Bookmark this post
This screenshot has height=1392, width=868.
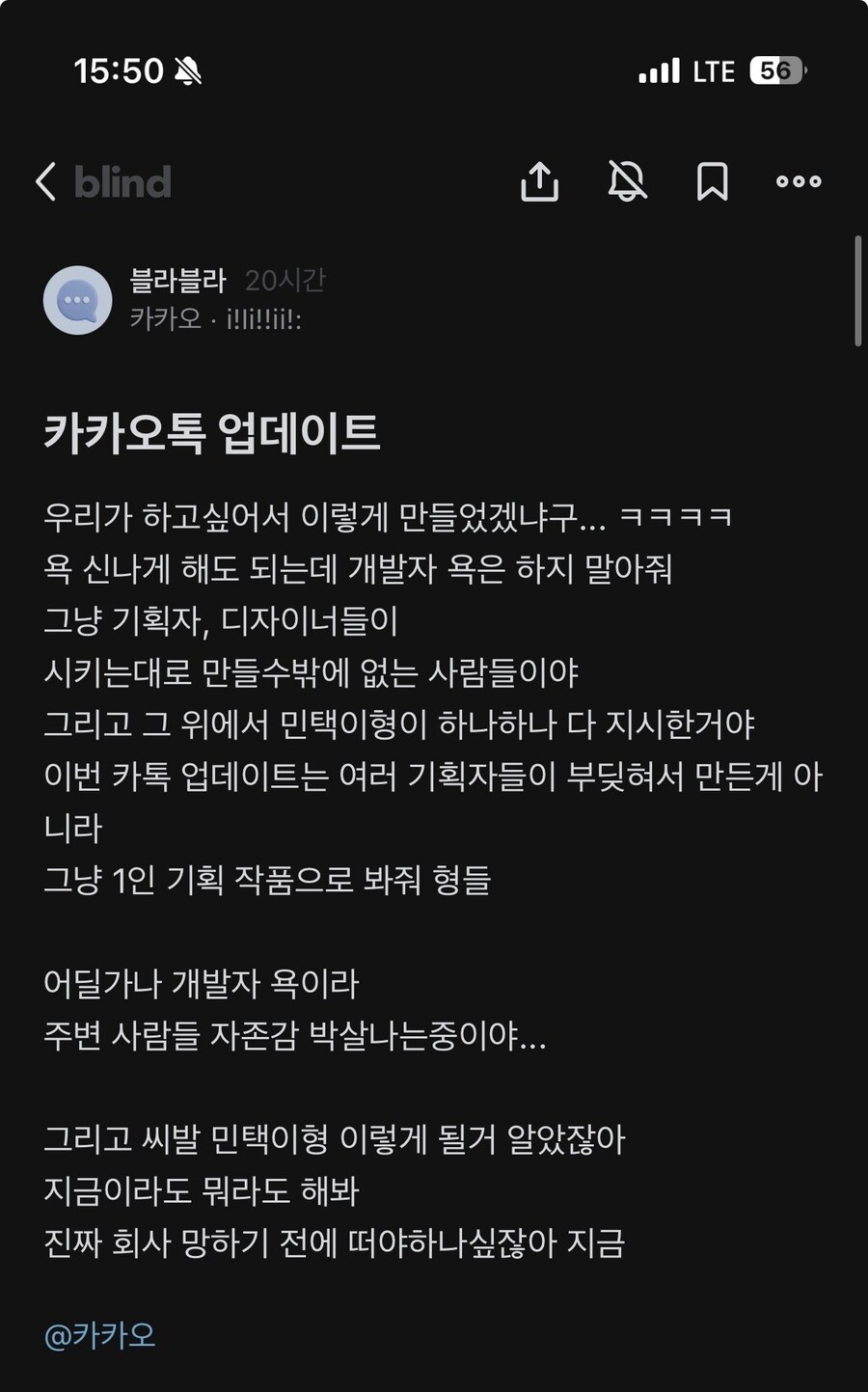coord(712,181)
